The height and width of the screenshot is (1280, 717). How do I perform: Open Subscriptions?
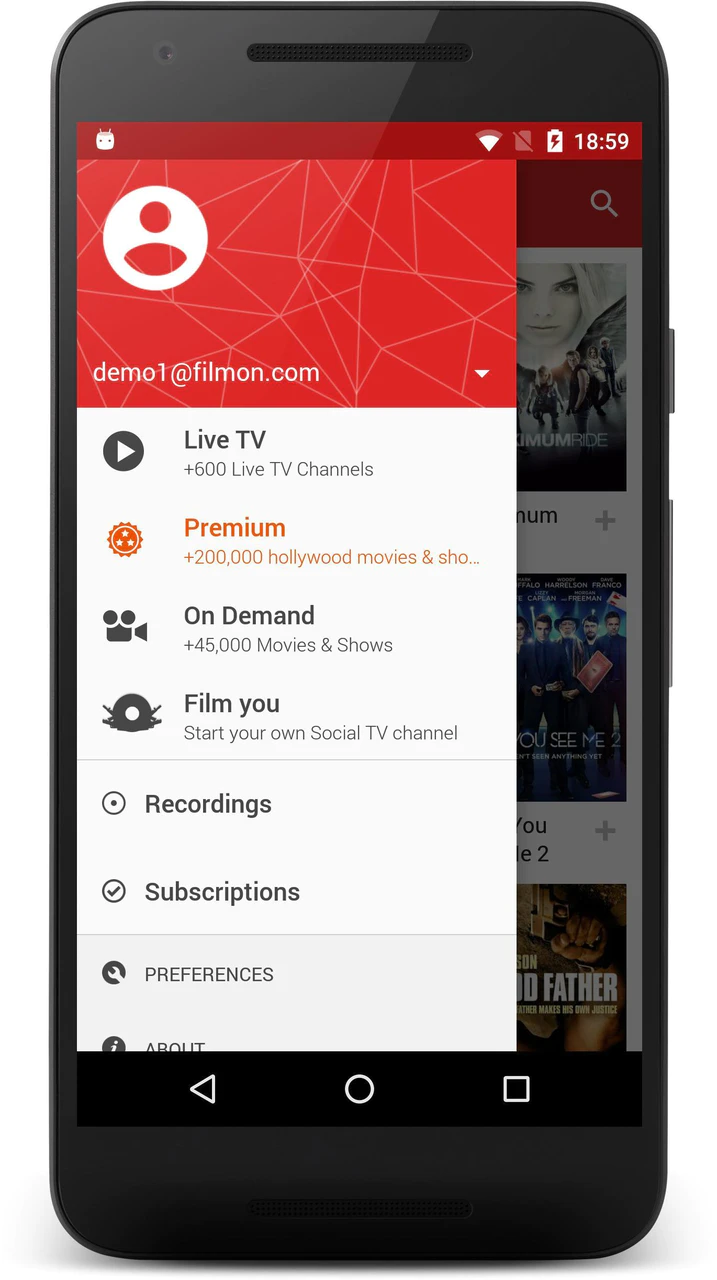[297, 891]
